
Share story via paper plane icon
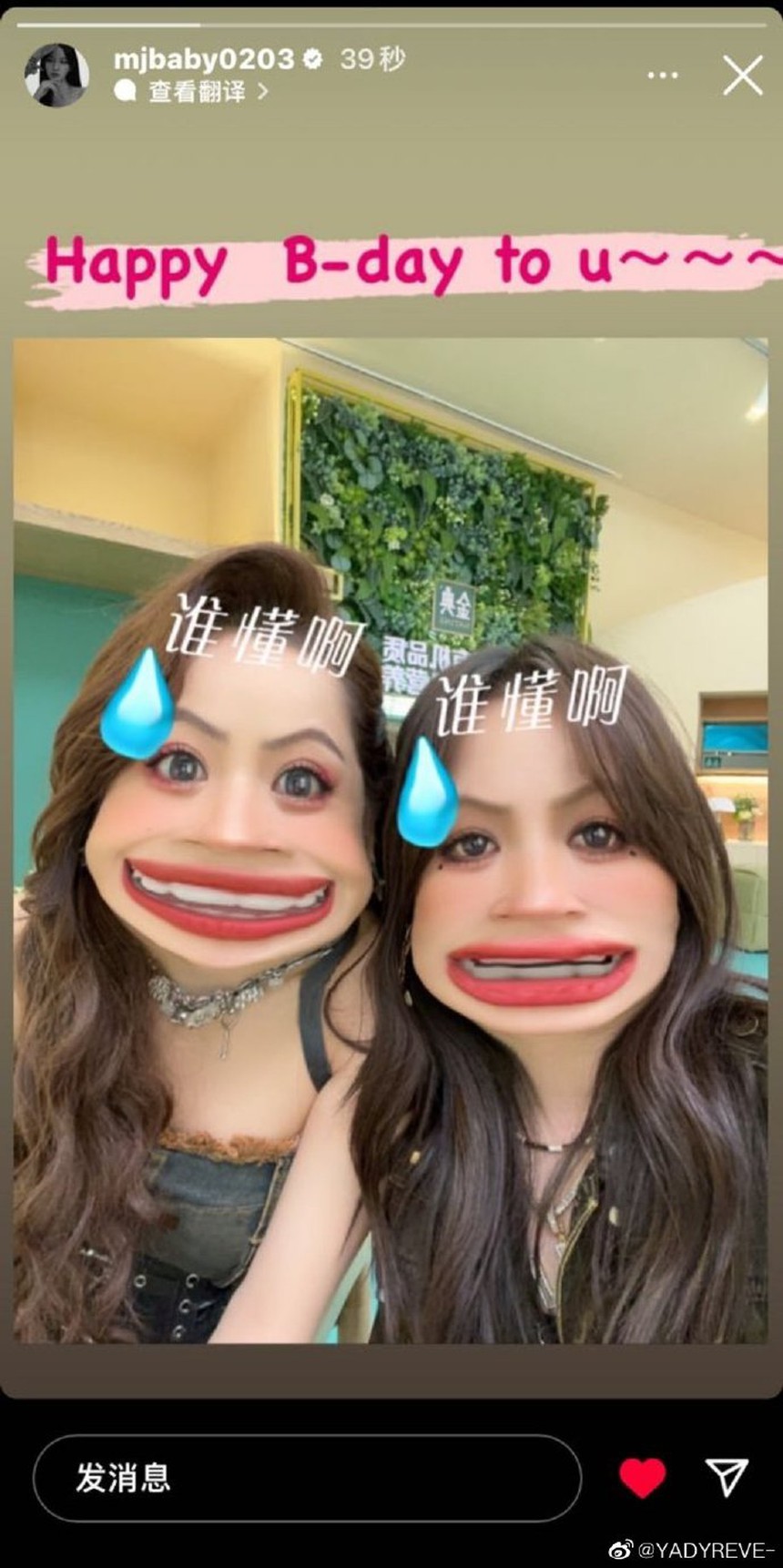[727, 1477]
